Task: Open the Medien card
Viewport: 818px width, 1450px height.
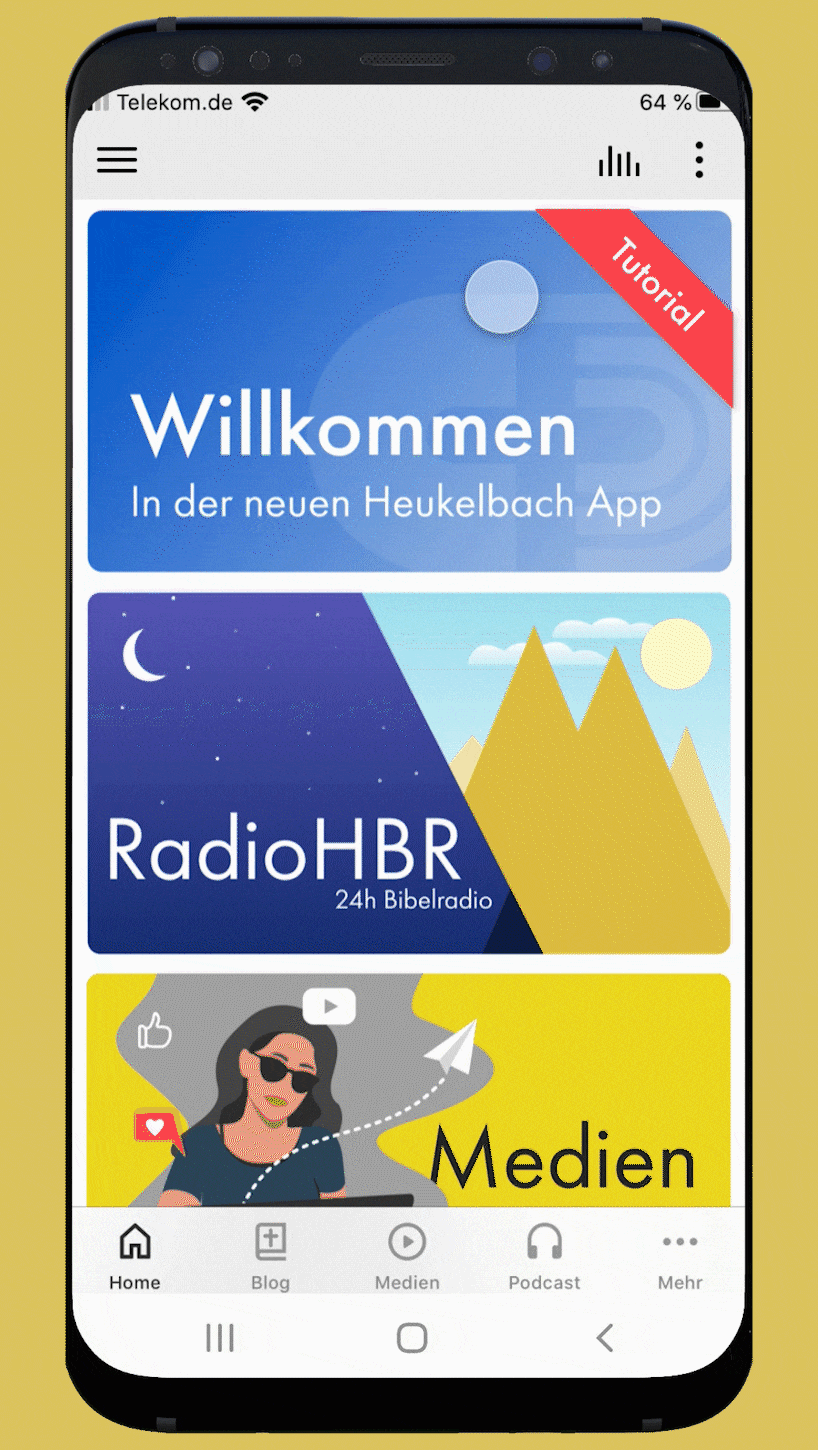Action: 409,1091
